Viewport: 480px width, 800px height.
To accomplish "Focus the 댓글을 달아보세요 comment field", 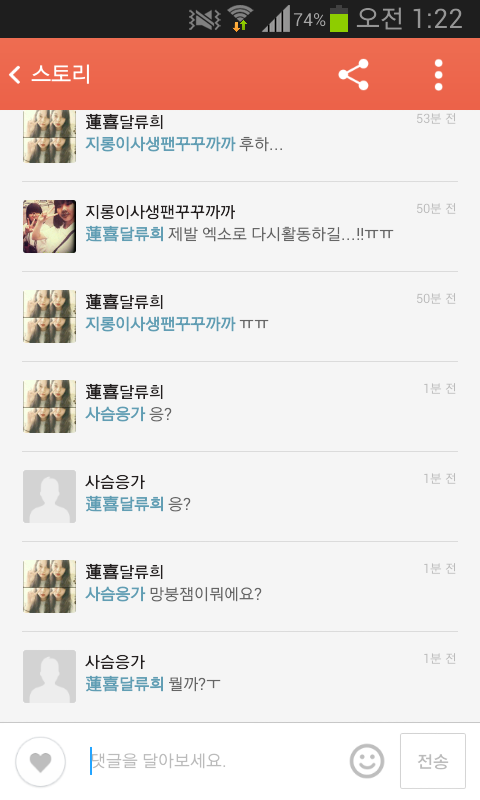I will tap(214, 761).
